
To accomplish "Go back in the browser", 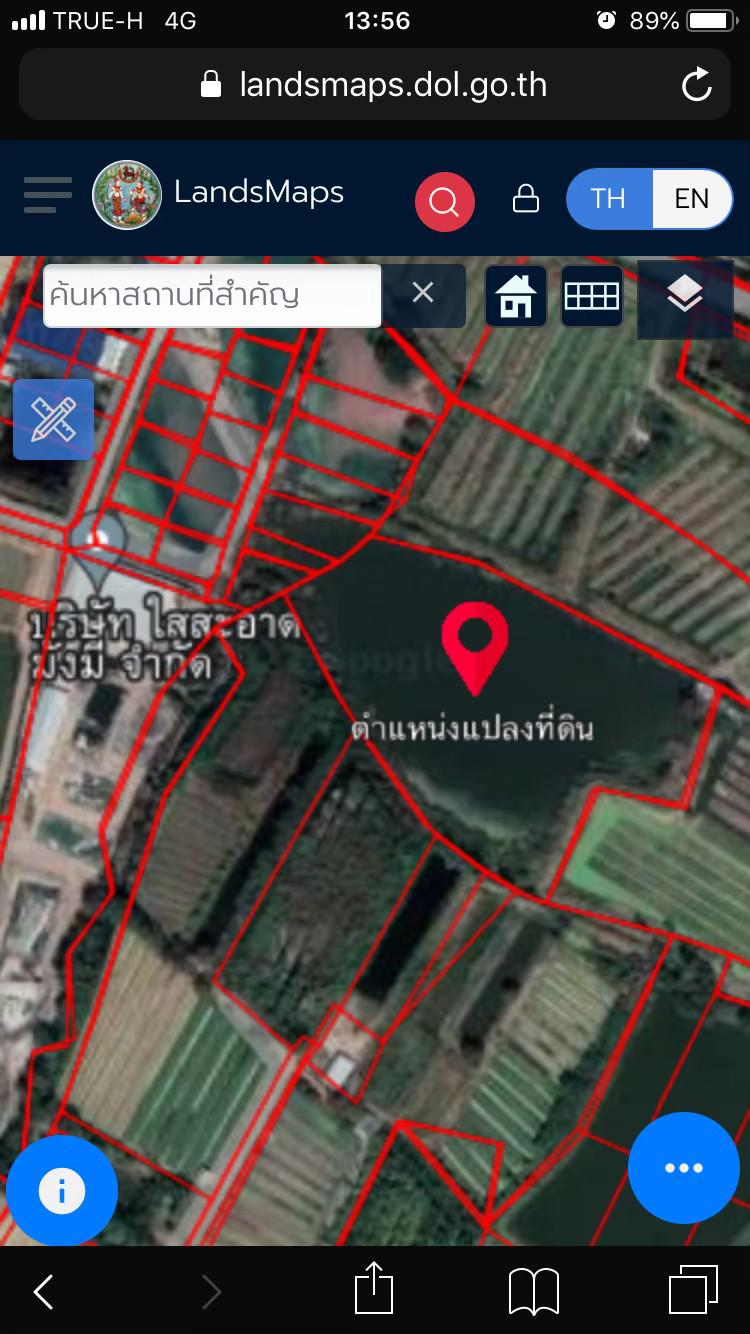I will pyautogui.click(x=43, y=1292).
